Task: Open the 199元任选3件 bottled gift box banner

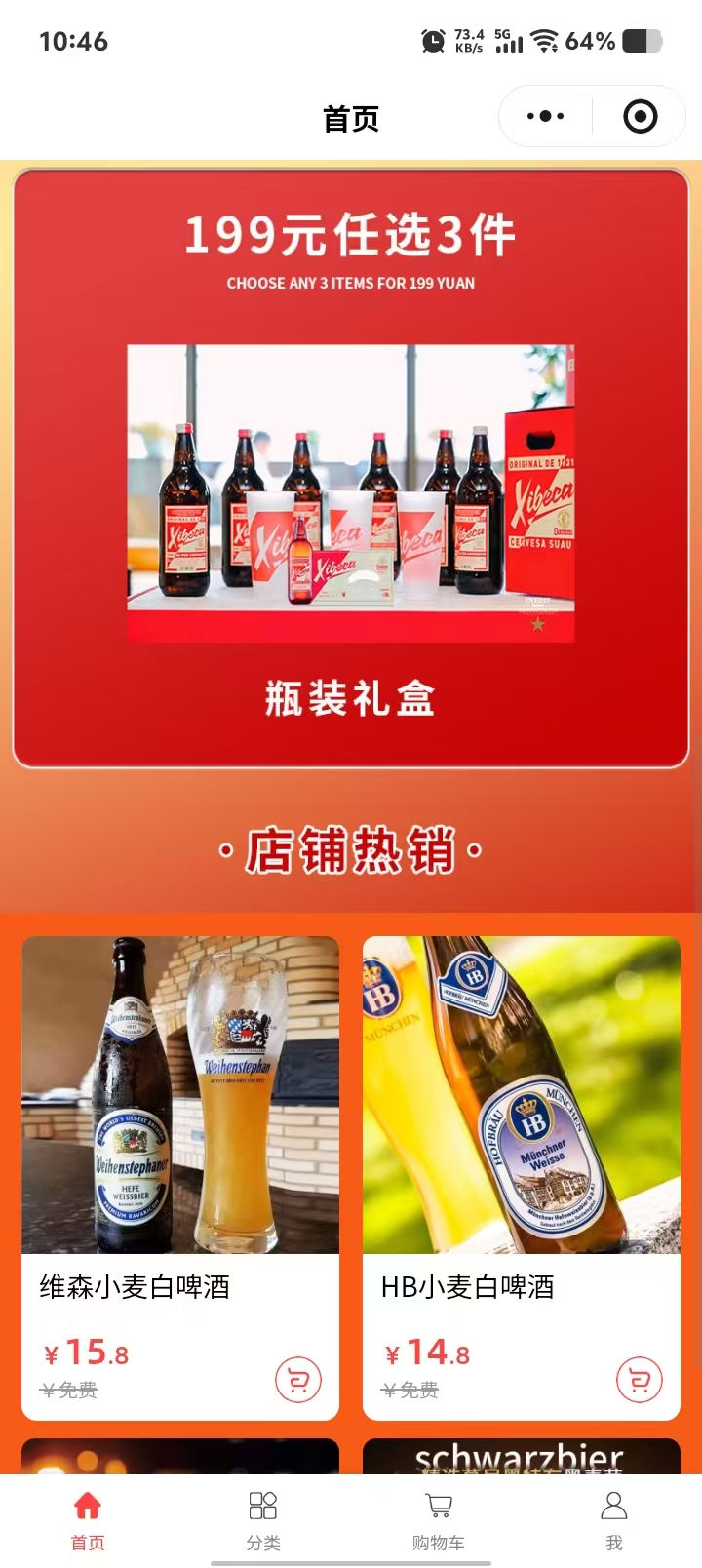Action: pos(351,468)
